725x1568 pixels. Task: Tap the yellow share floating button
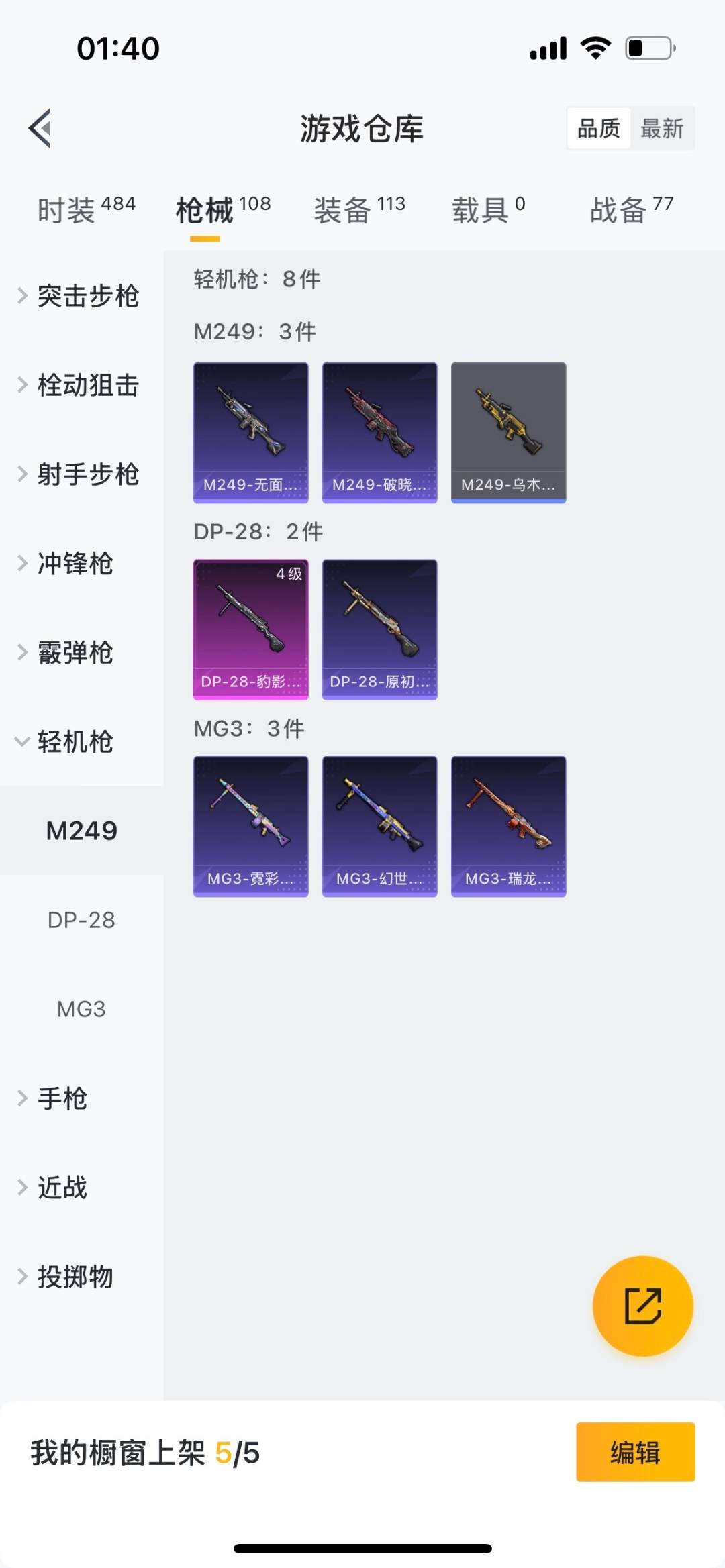(x=642, y=1306)
